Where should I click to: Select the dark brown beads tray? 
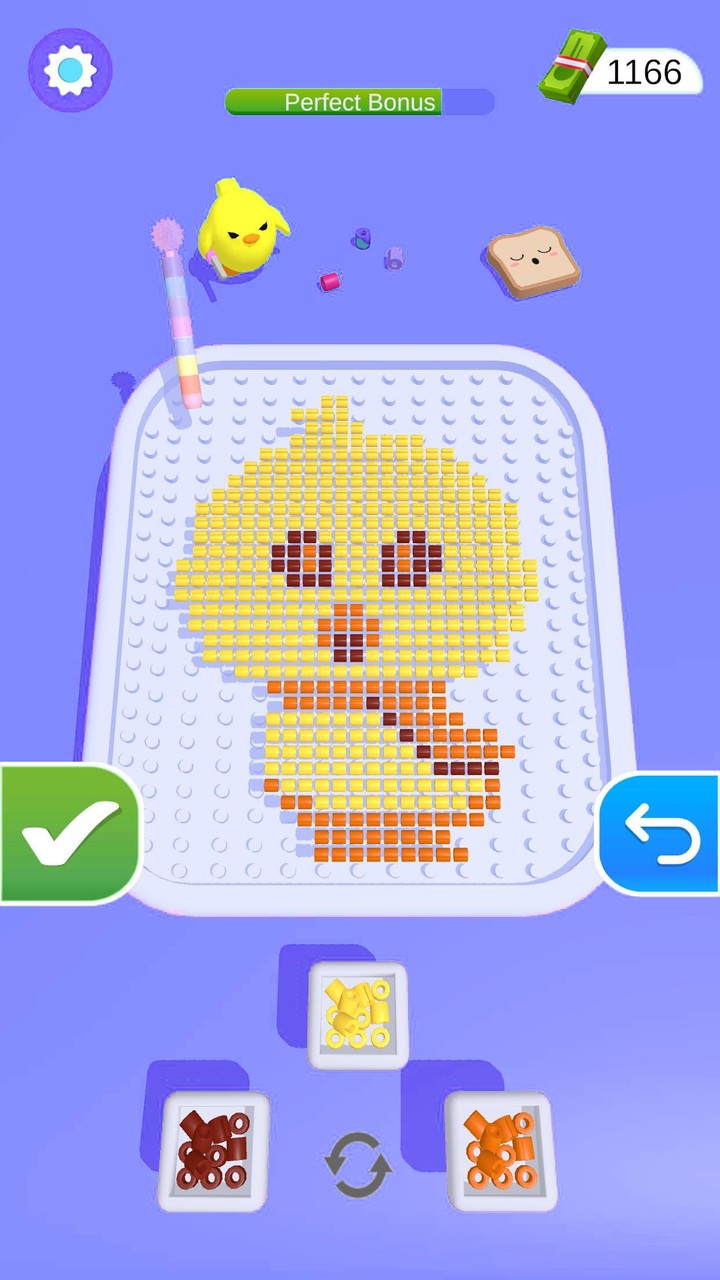[x=212, y=1152]
